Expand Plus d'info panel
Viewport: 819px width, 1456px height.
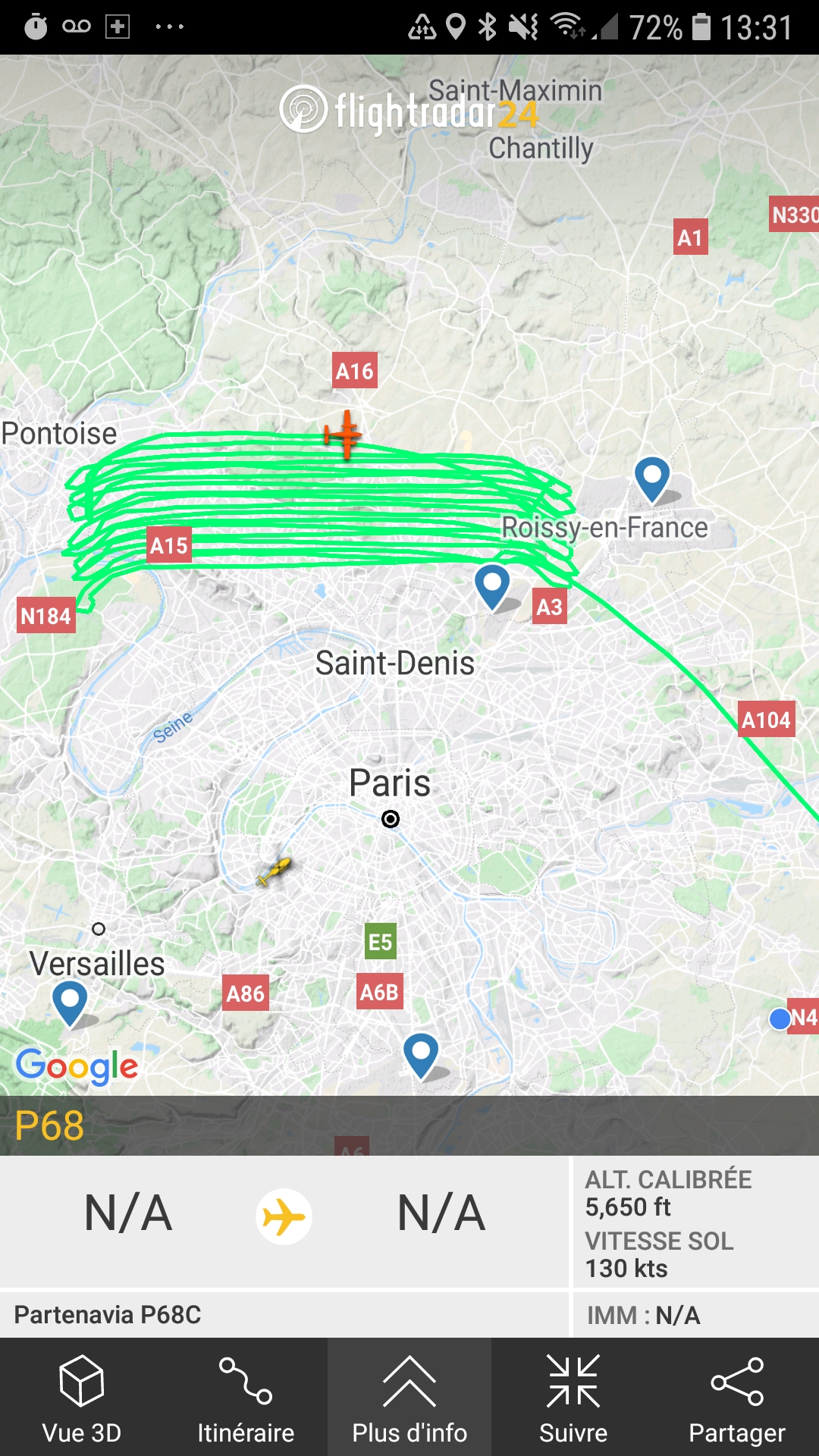[x=409, y=1398]
